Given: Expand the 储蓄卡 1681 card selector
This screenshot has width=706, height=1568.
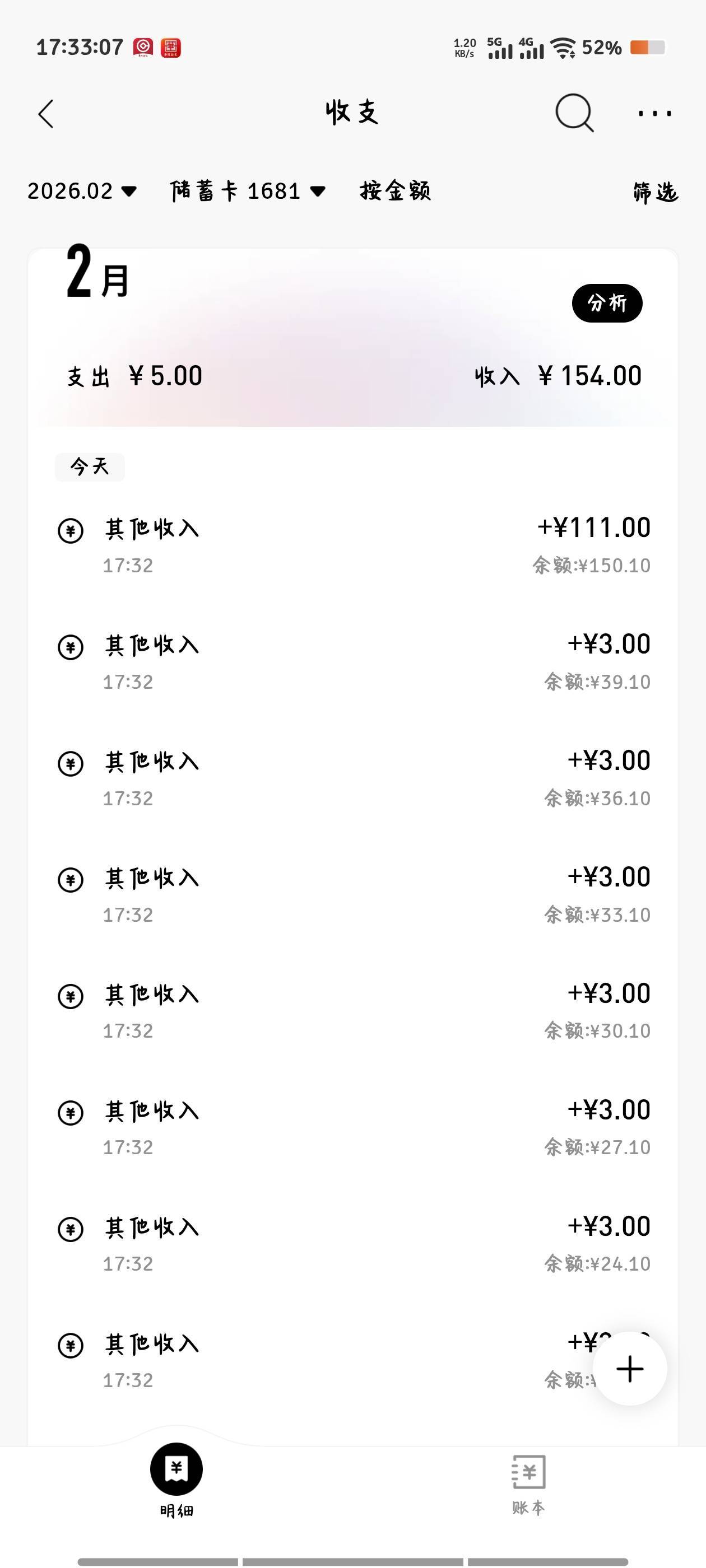Looking at the screenshot, I should pyautogui.click(x=247, y=191).
